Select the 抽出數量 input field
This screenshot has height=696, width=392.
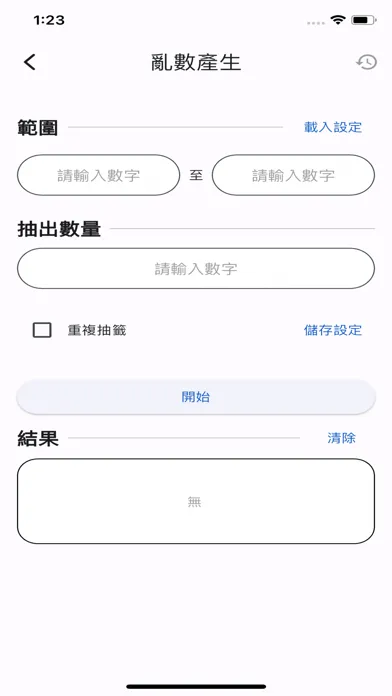click(x=196, y=269)
